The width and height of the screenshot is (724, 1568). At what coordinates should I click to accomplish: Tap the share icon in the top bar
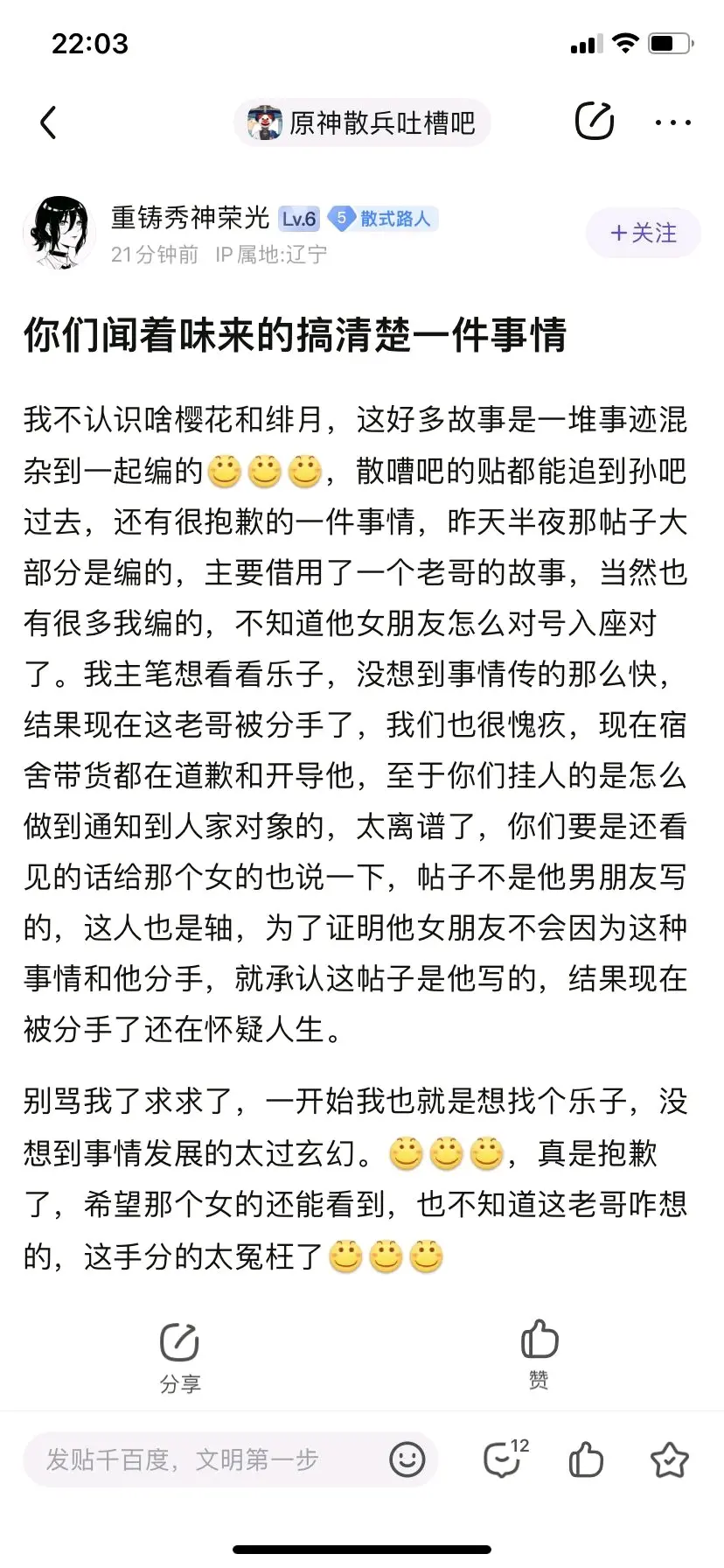[x=595, y=122]
